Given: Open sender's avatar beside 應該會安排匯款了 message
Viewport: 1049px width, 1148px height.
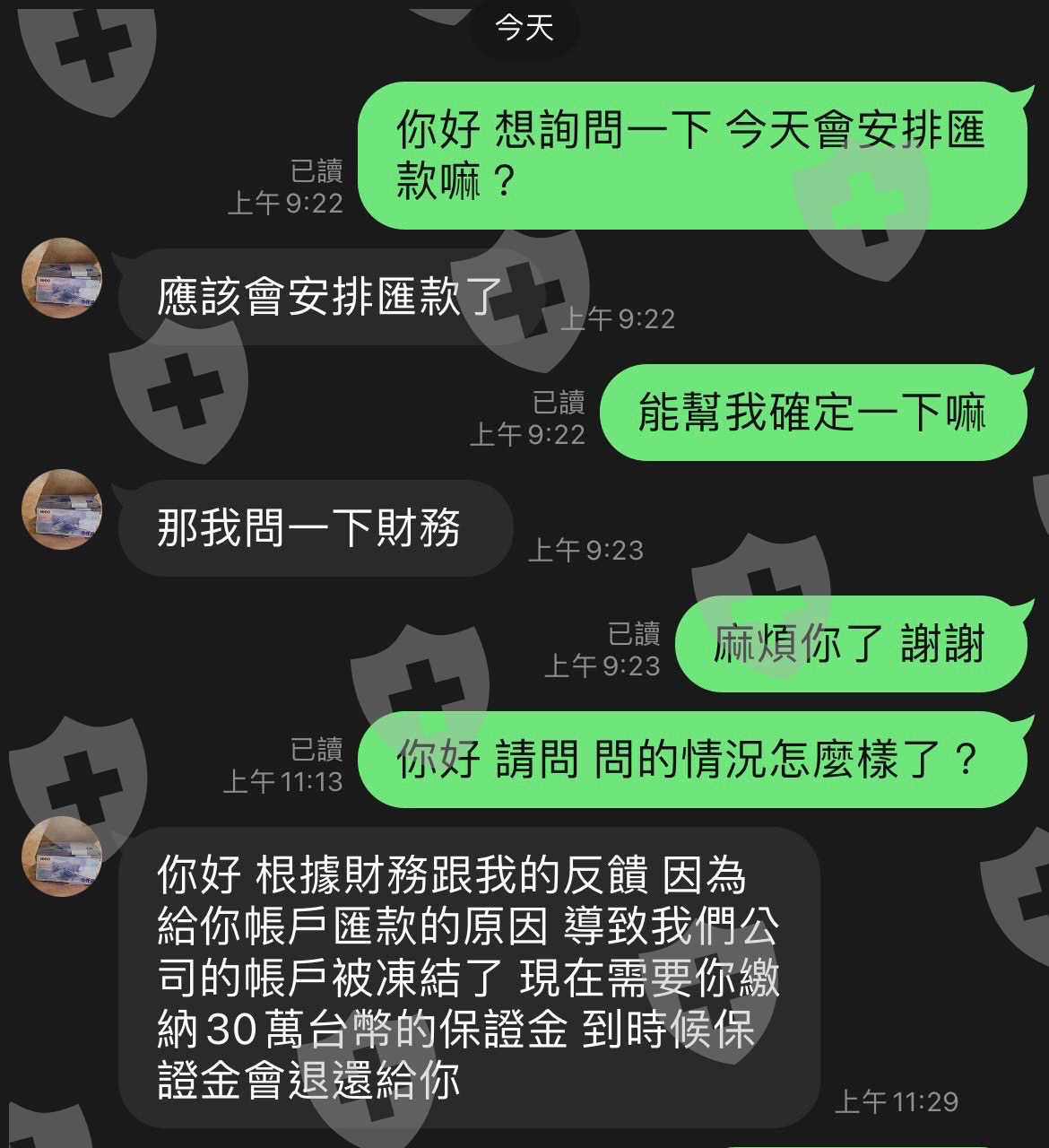Looking at the screenshot, I should tap(62, 278).
